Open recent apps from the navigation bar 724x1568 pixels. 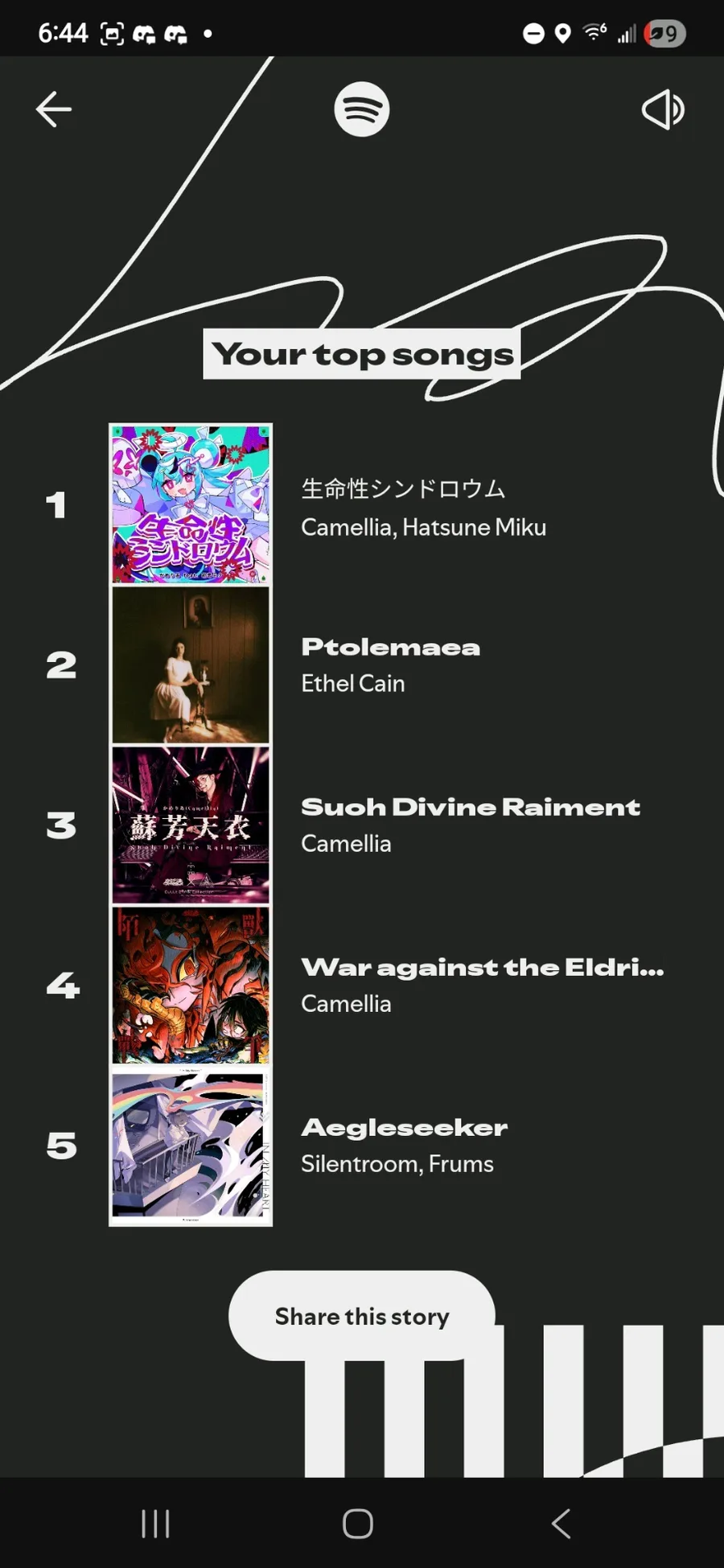coord(155,1523)
